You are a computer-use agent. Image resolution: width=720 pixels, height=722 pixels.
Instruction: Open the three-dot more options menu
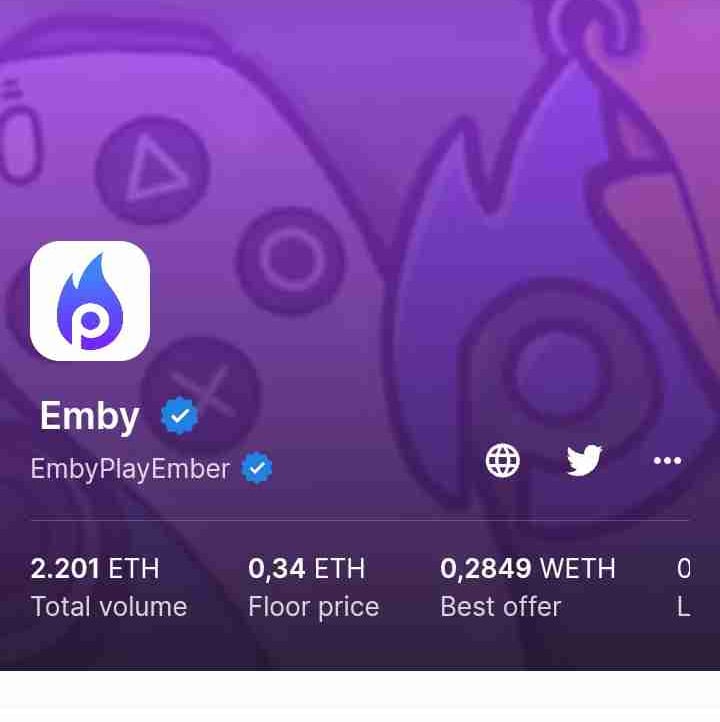point(667,461)
